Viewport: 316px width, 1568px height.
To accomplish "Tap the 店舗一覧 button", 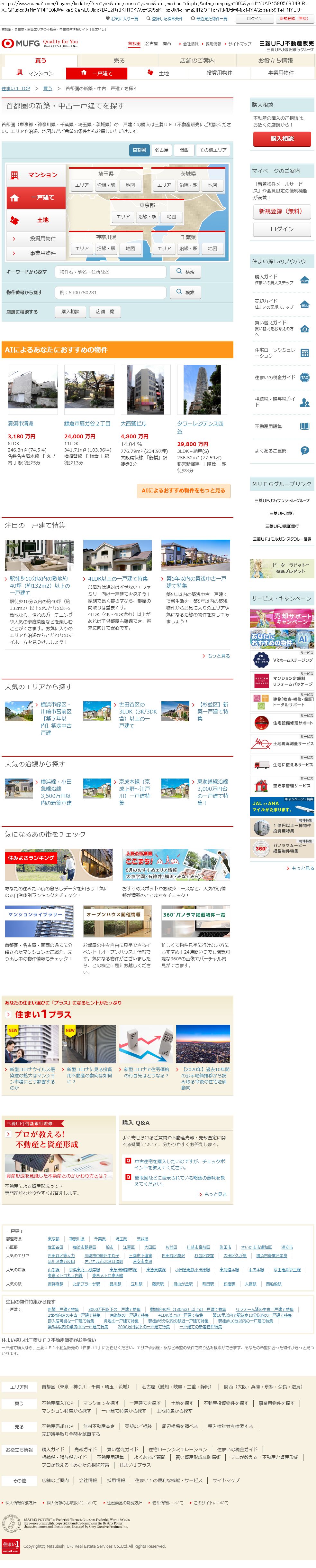I will click(x=105, y=312).
